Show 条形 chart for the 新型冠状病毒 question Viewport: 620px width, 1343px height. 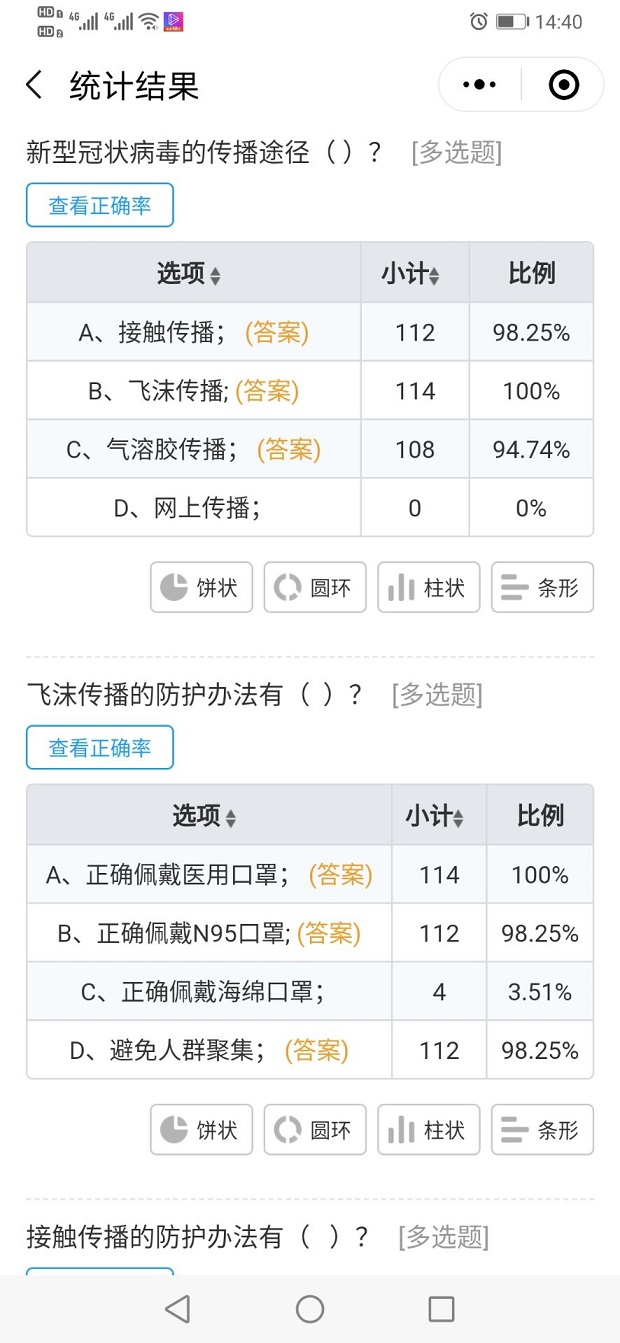543,587
